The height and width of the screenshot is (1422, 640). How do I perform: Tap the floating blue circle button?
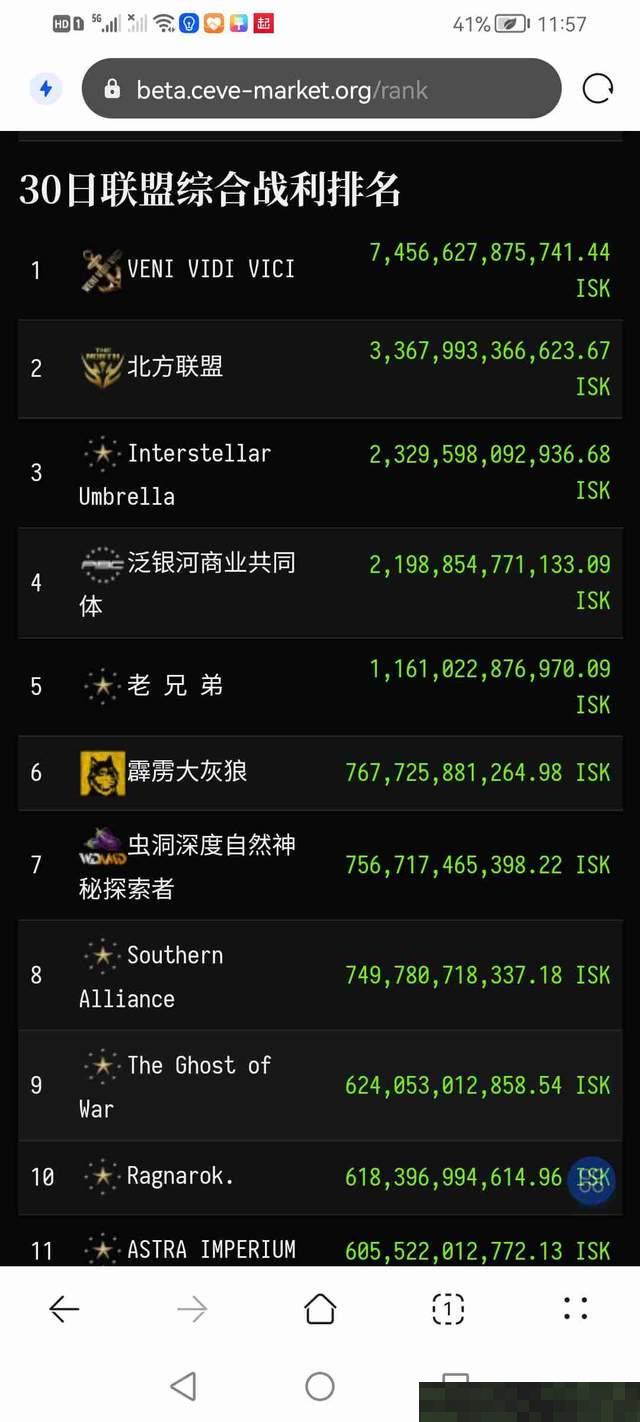pyautogui.click(x=591, y=1181)
